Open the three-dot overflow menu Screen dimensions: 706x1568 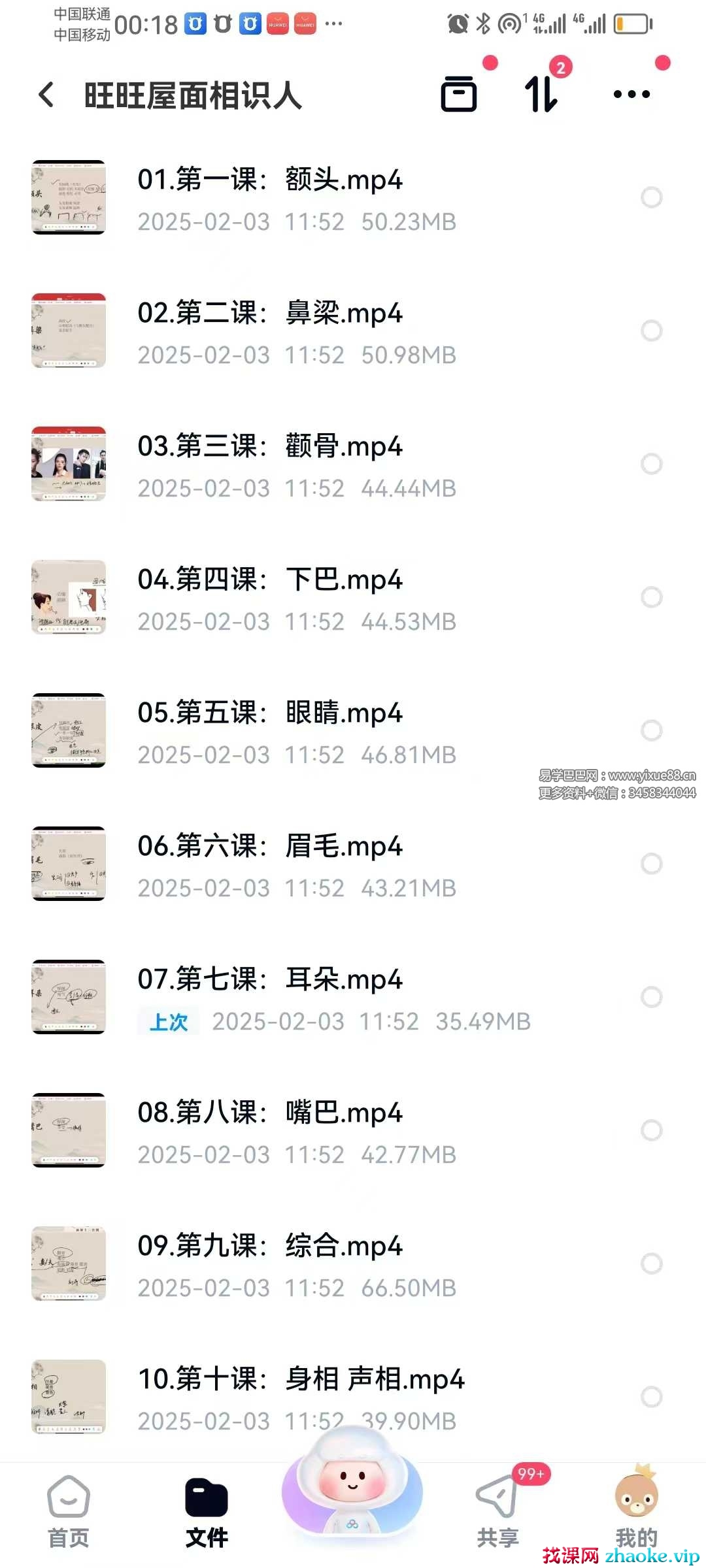point(631,94)
